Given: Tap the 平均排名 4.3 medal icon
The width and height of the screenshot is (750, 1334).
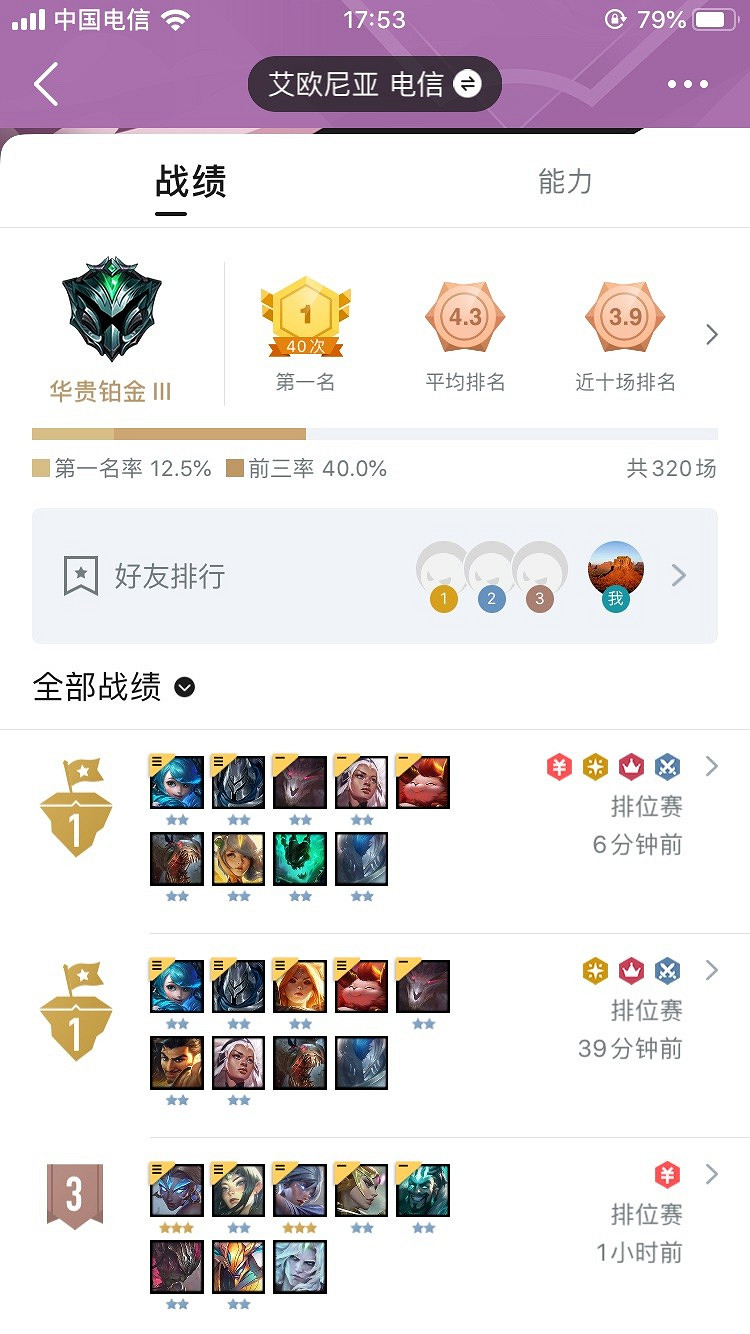Looking at the screenshot, I should 463,317.
